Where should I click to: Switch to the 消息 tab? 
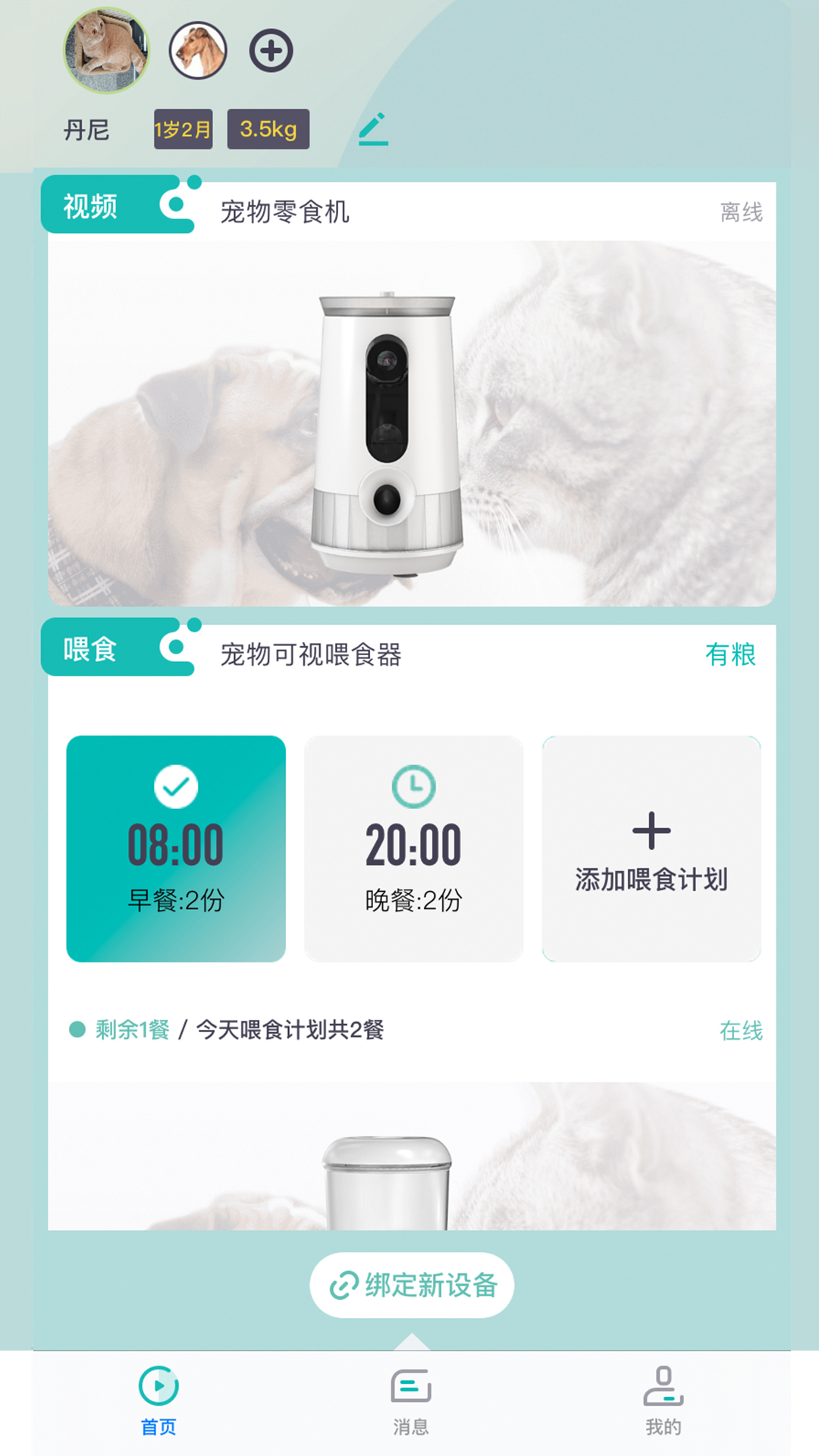pyautogui.click(x=411, y=1401)
